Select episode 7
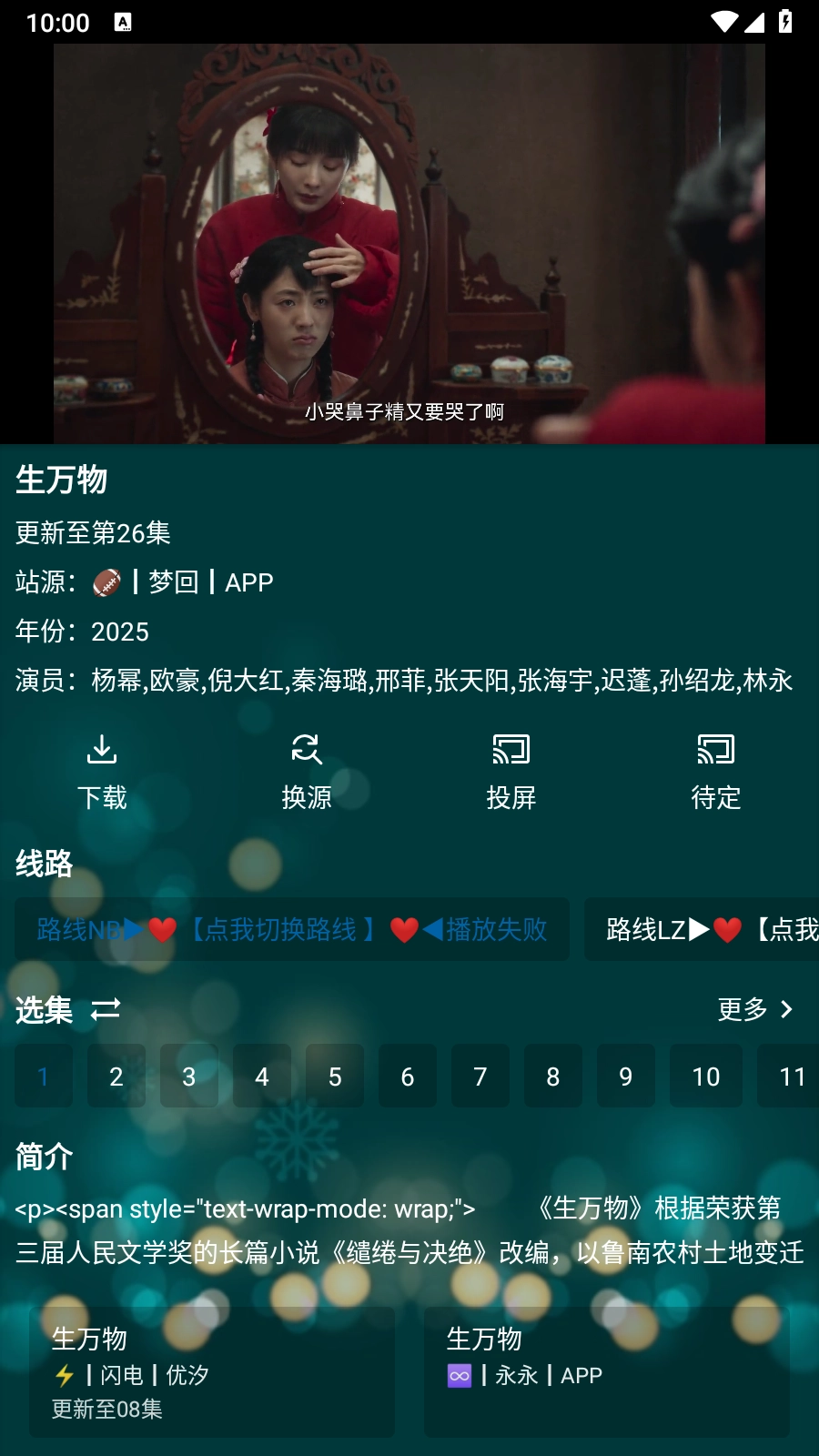 480,1077
